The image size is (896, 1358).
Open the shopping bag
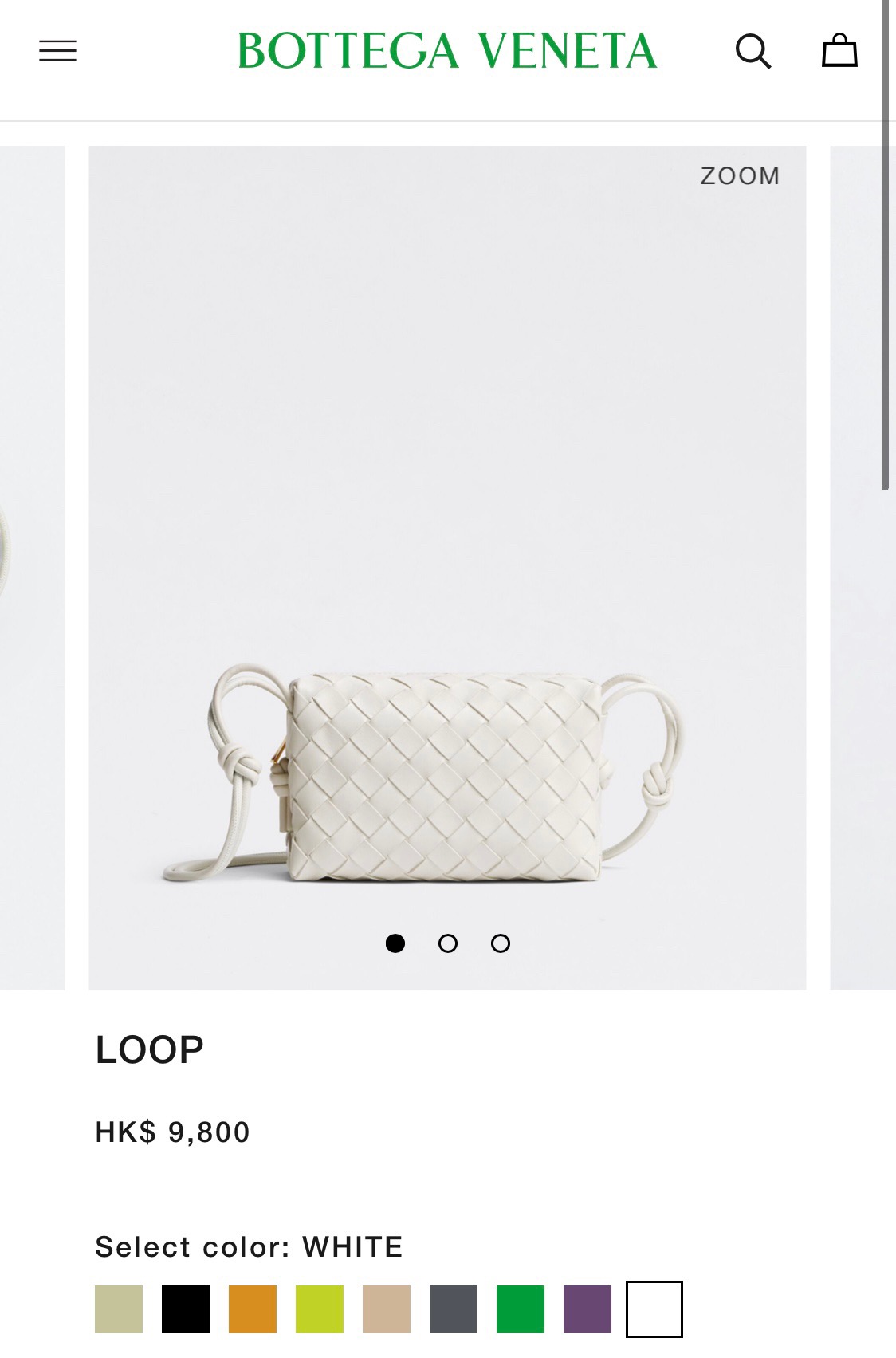tap(839, 50)
